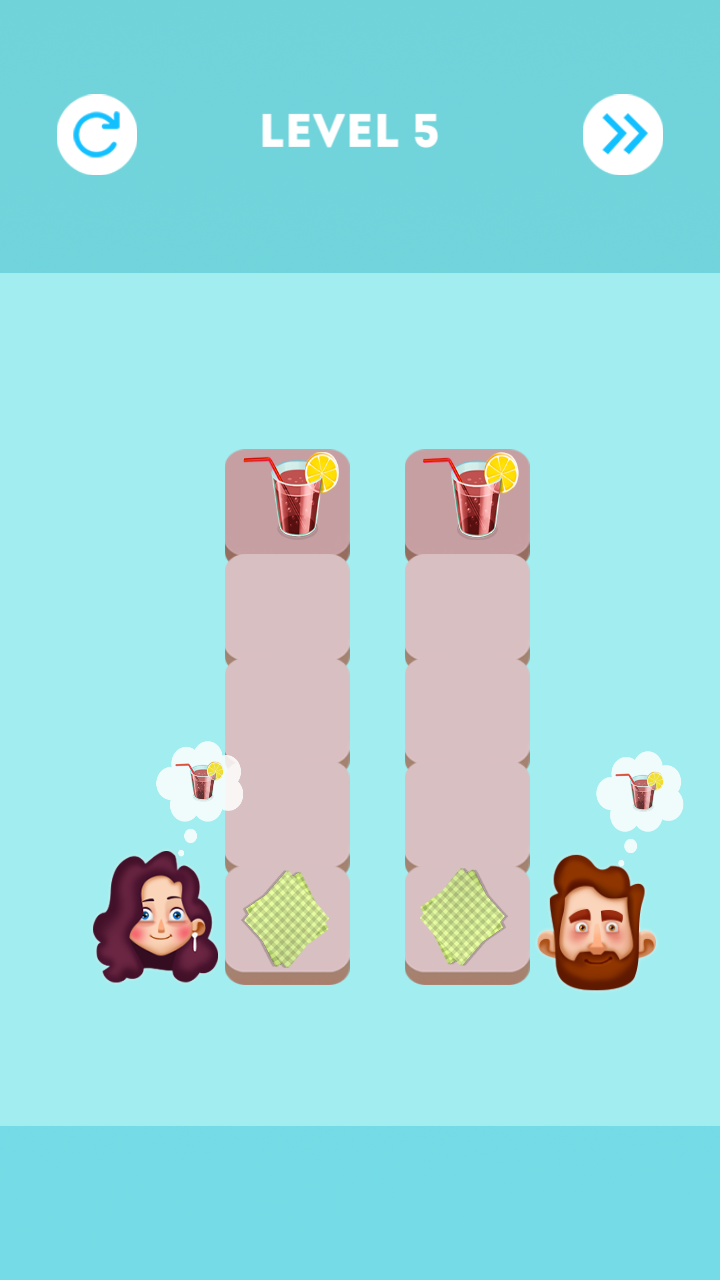The width and height of the screenshot is (720, 1280).
Task: Skip to the next level
Action: (x=623, y=134)
